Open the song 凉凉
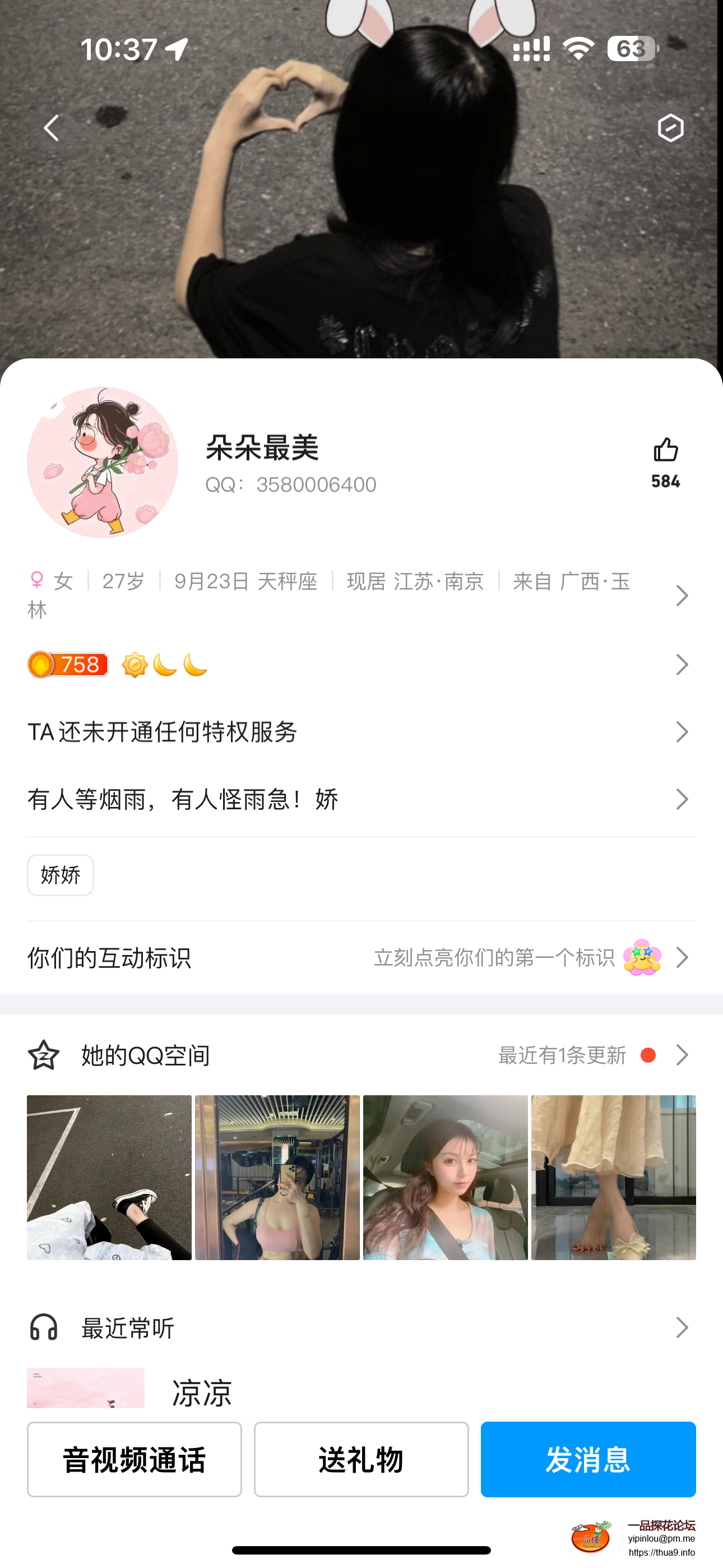723x1568 pixels. (x=202, y=1391)
